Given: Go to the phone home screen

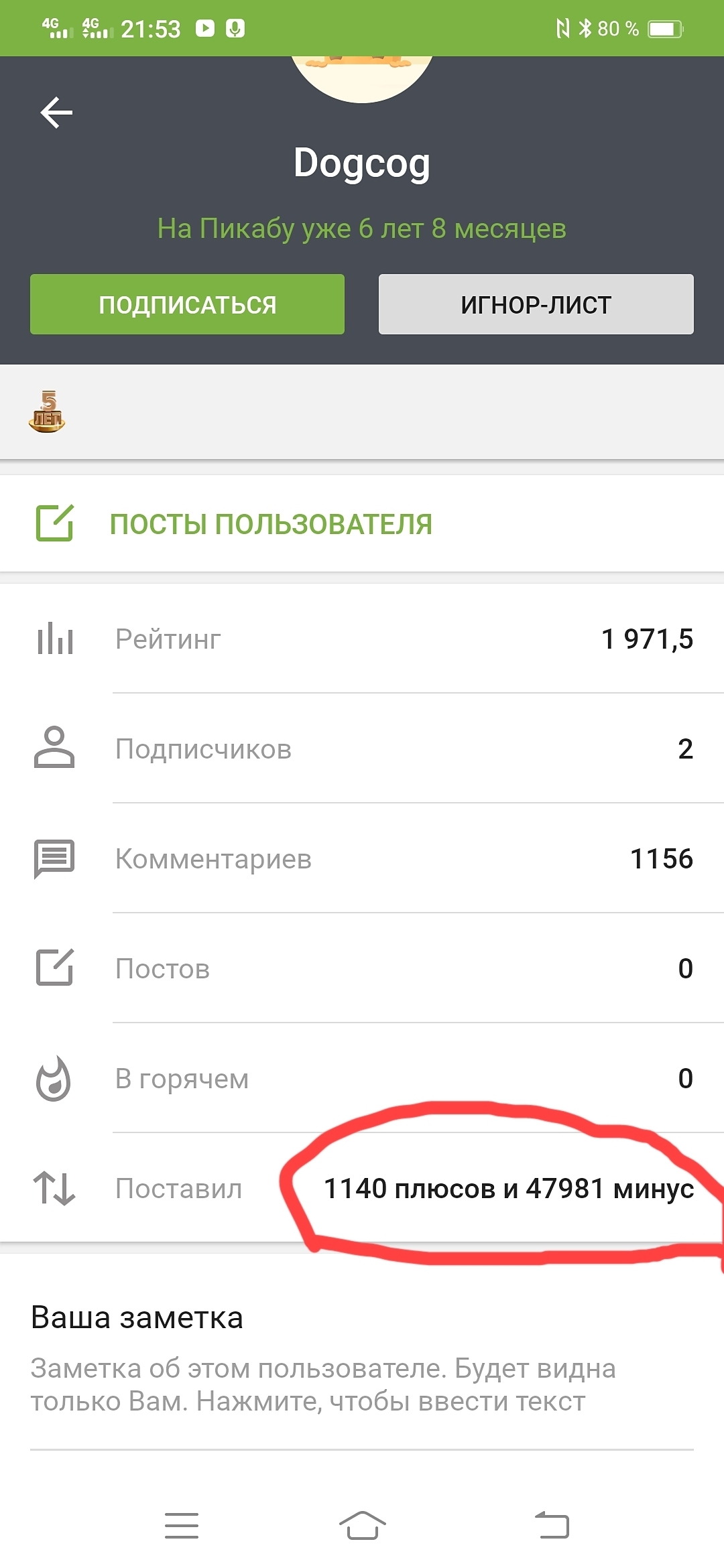Looking at the screenshot, I should [x=362, y=1526].
